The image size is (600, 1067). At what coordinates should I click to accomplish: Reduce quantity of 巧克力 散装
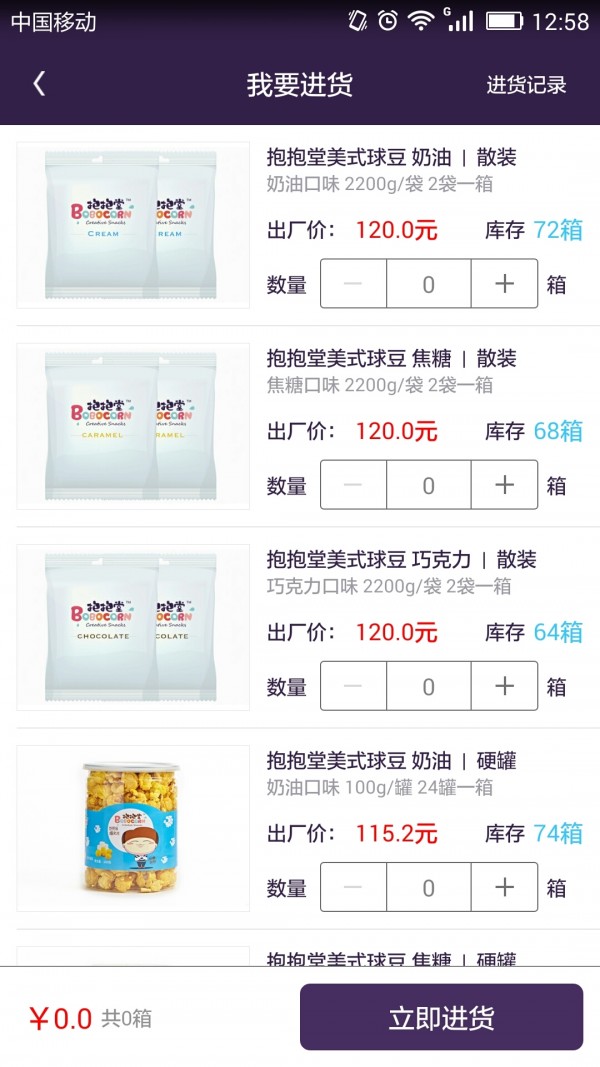[x=353, y=686]
